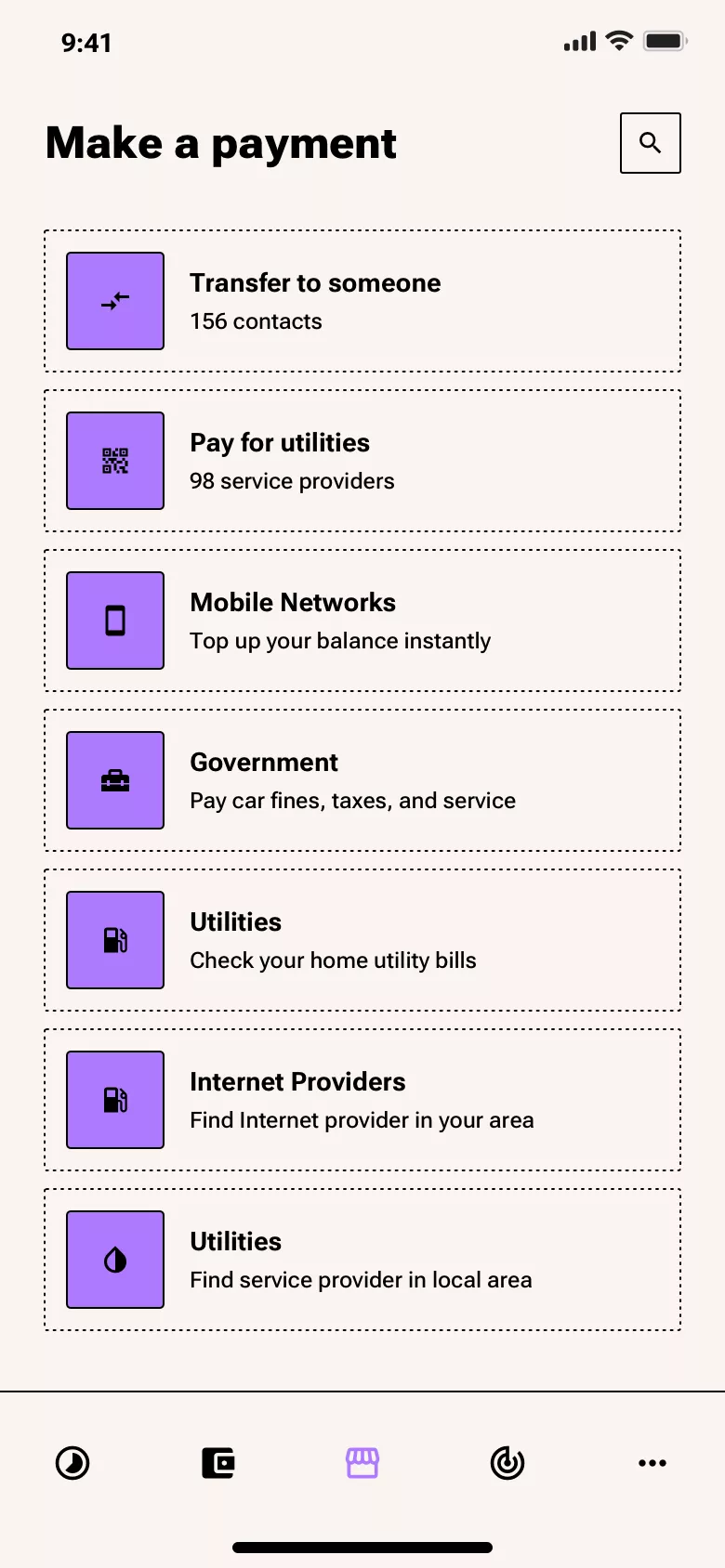
Task: Tap the storefront tab in bottom bar
Action: click(x=362, y=1463)
